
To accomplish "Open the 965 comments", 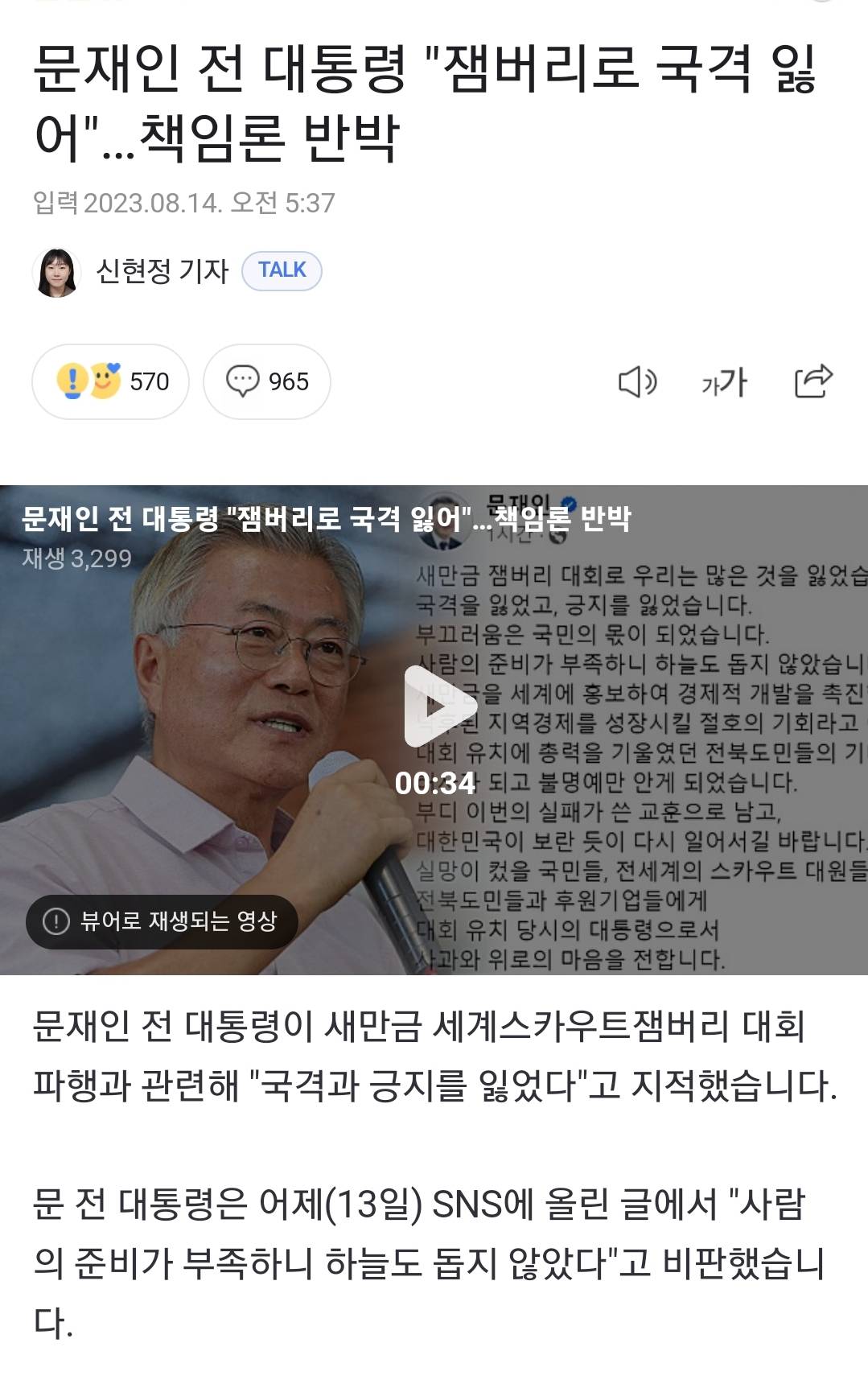I will [267, 381].
